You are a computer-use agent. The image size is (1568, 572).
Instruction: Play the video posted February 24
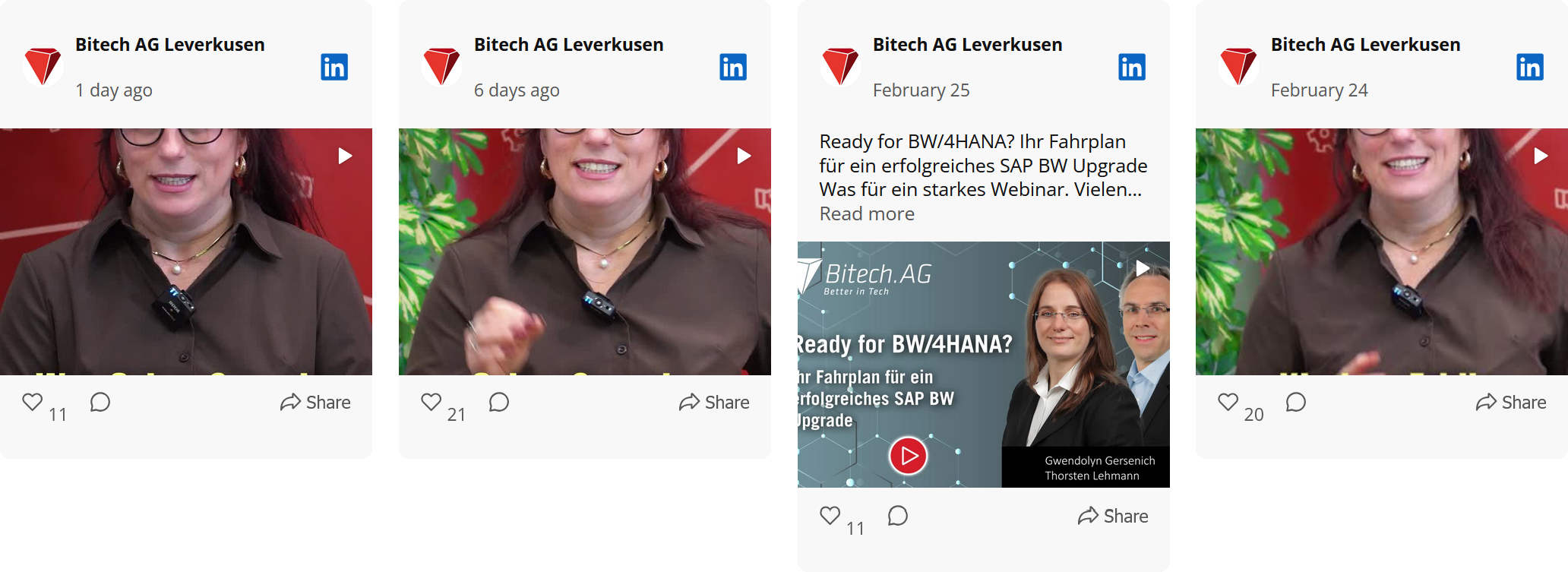pos(1541,156)
